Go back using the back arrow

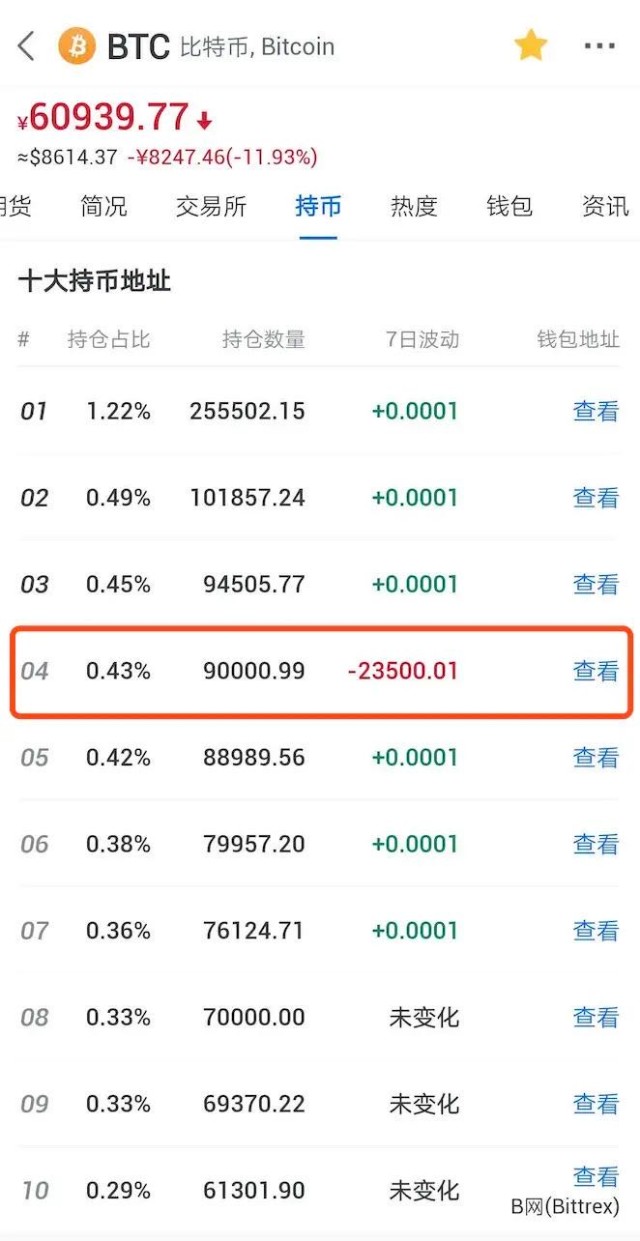coord(27,46)
